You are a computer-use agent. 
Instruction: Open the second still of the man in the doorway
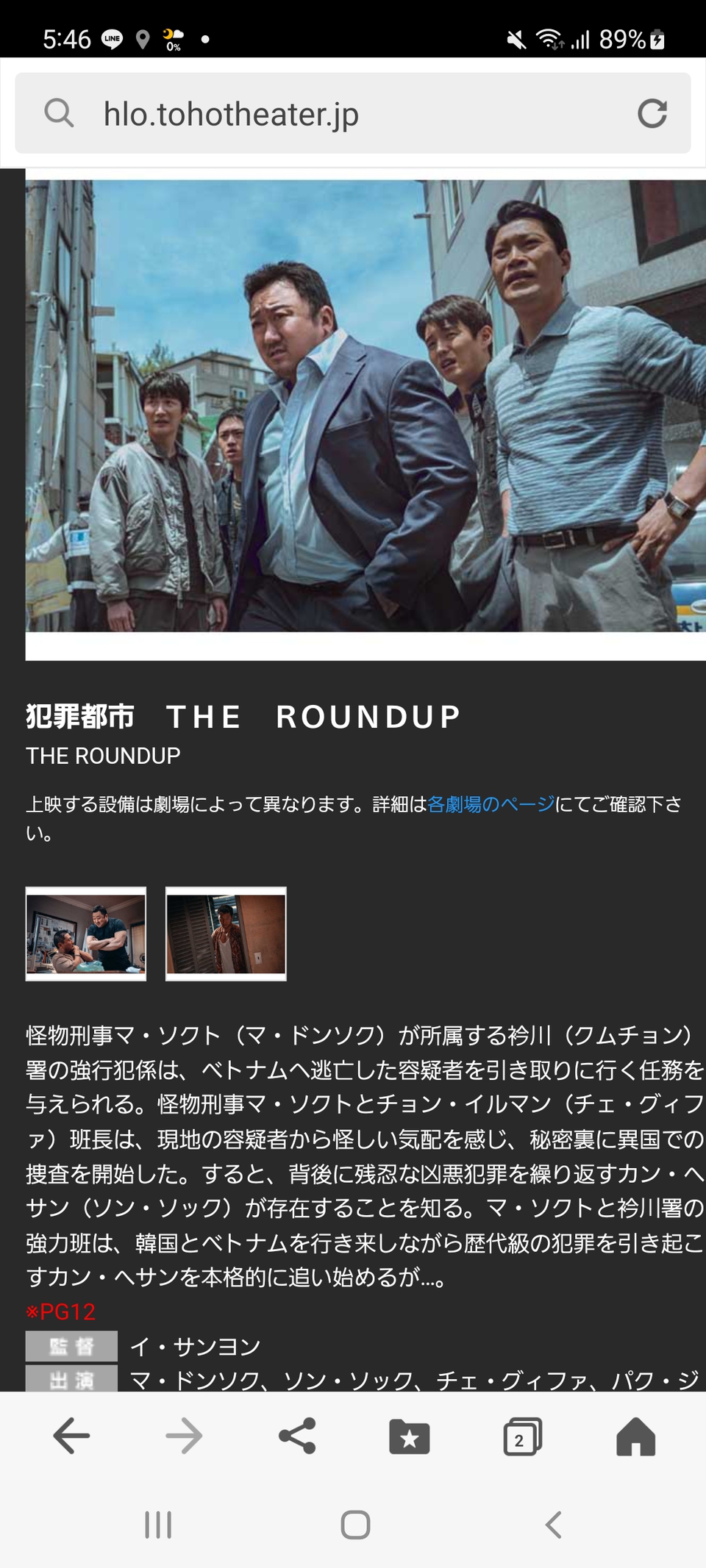226,934
